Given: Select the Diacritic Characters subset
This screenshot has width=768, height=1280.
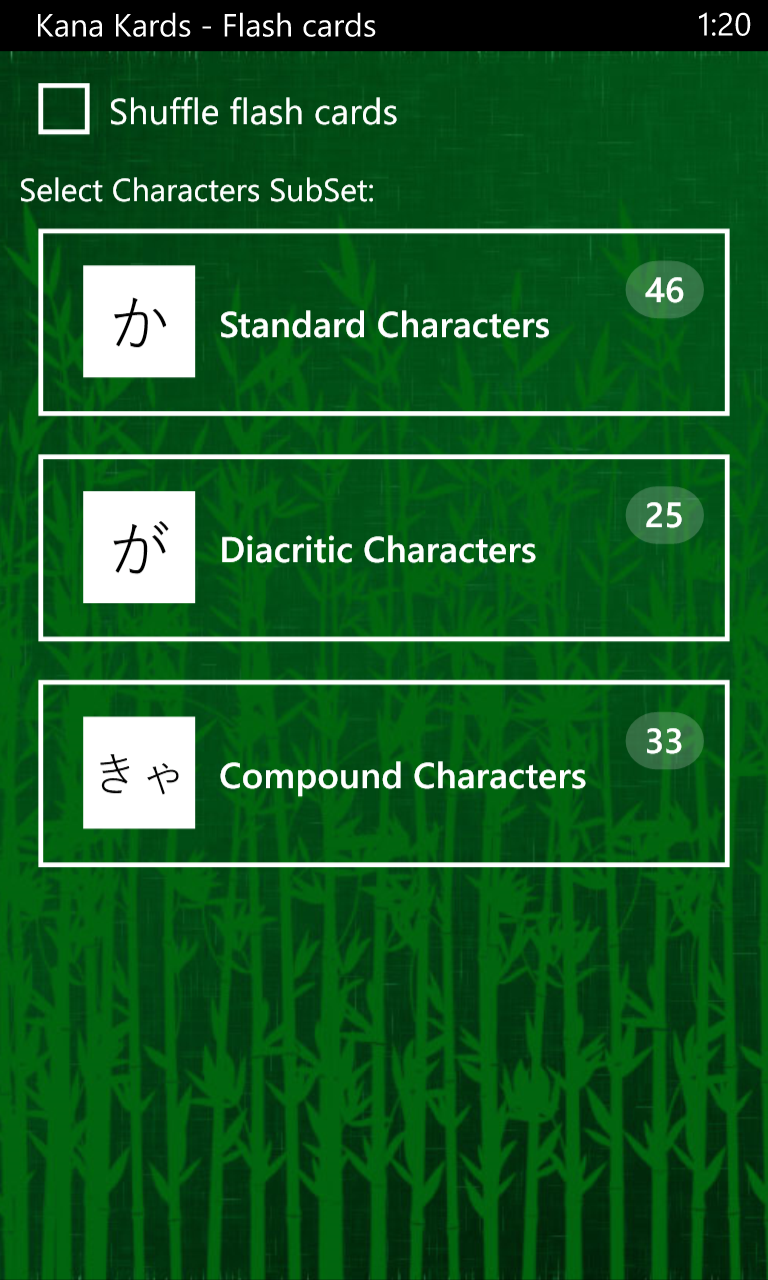Looking at the screenshot, I should pos(384,547).
